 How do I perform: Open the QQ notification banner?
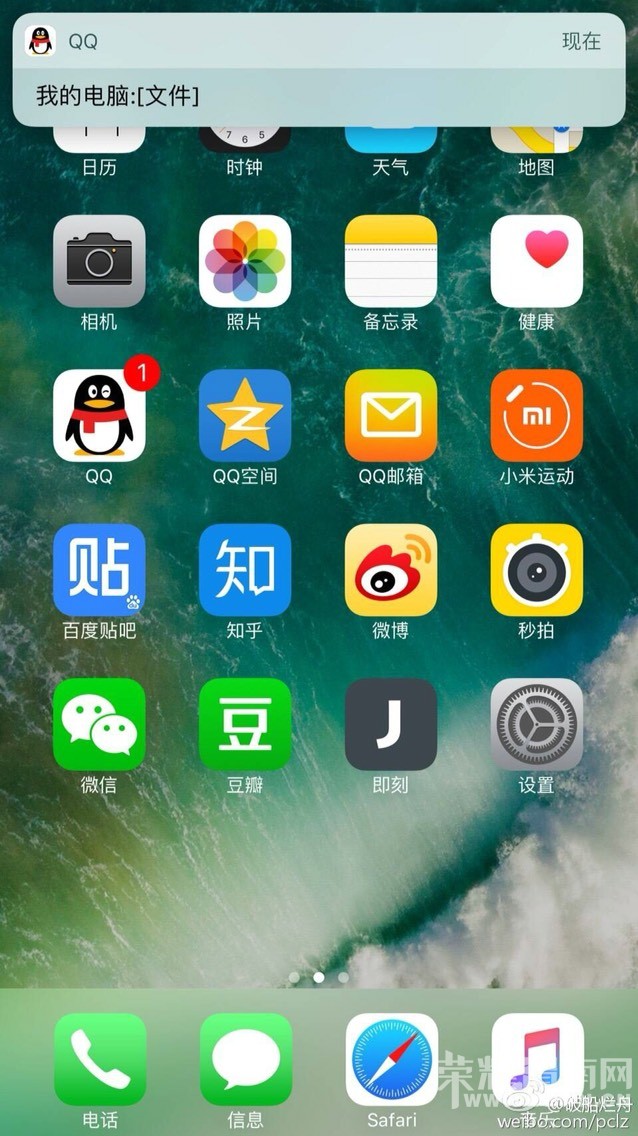(318, 70)
